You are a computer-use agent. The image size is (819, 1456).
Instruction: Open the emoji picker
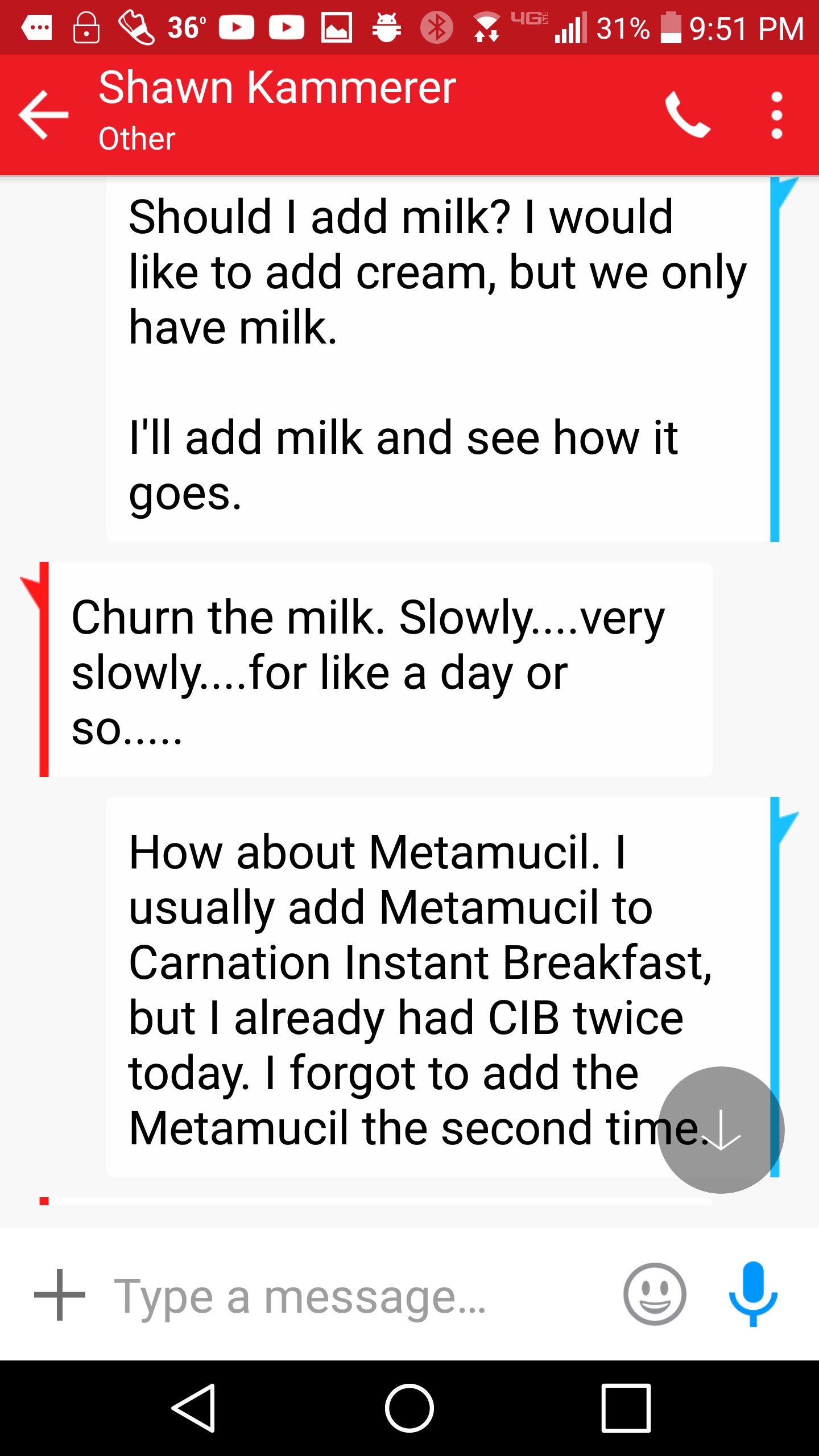pos(655,1294)
